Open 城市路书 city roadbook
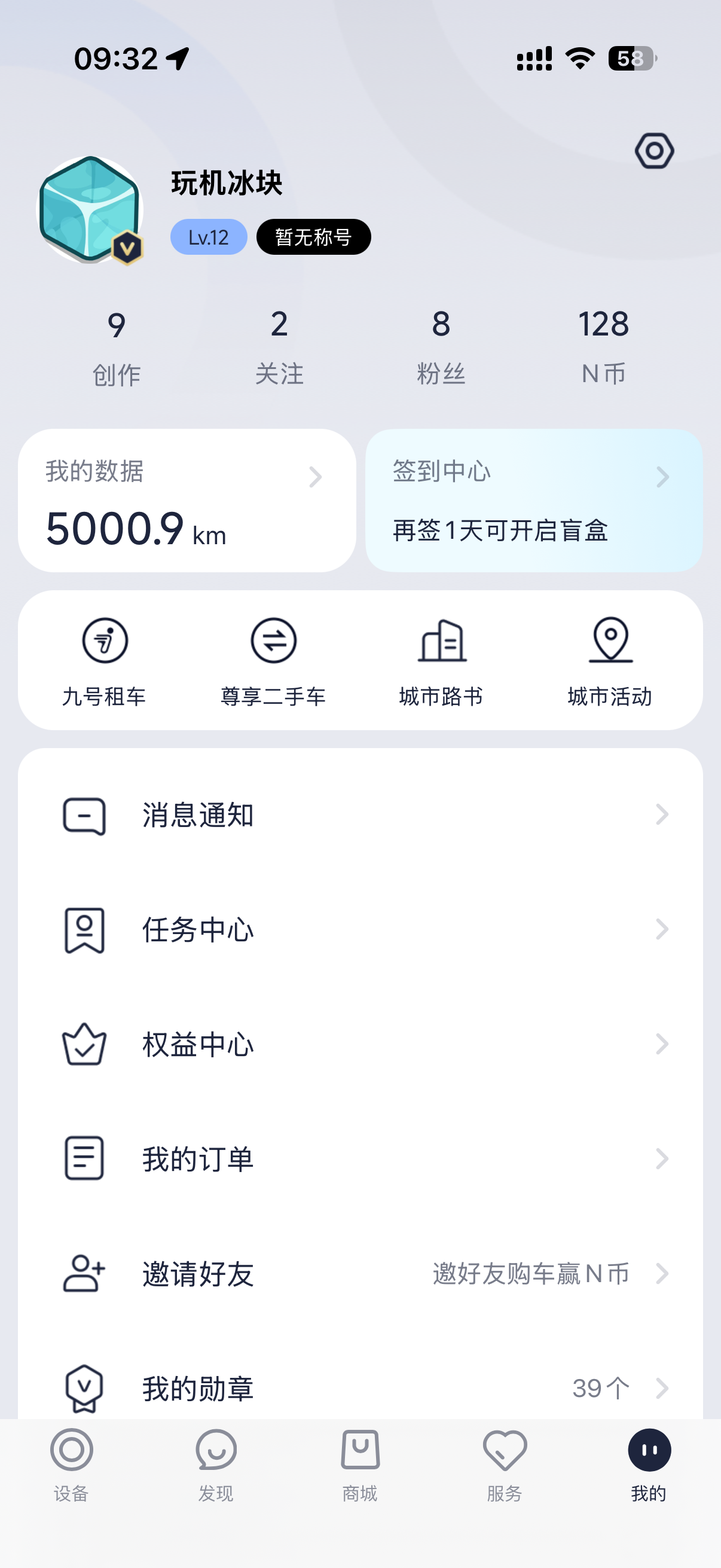Screen dimensions: 721x1568 coord(442,661)
